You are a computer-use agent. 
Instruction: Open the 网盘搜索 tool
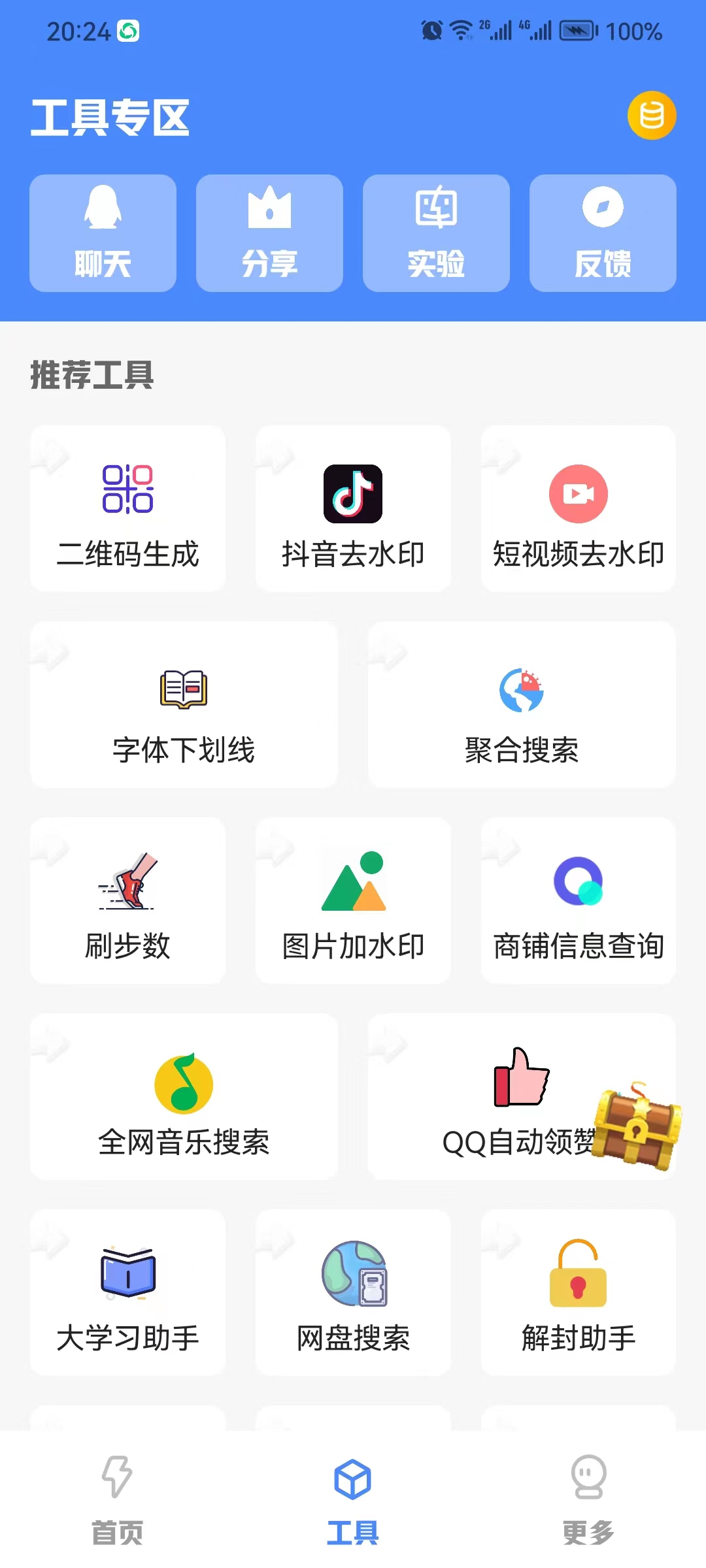point(353,1293)
